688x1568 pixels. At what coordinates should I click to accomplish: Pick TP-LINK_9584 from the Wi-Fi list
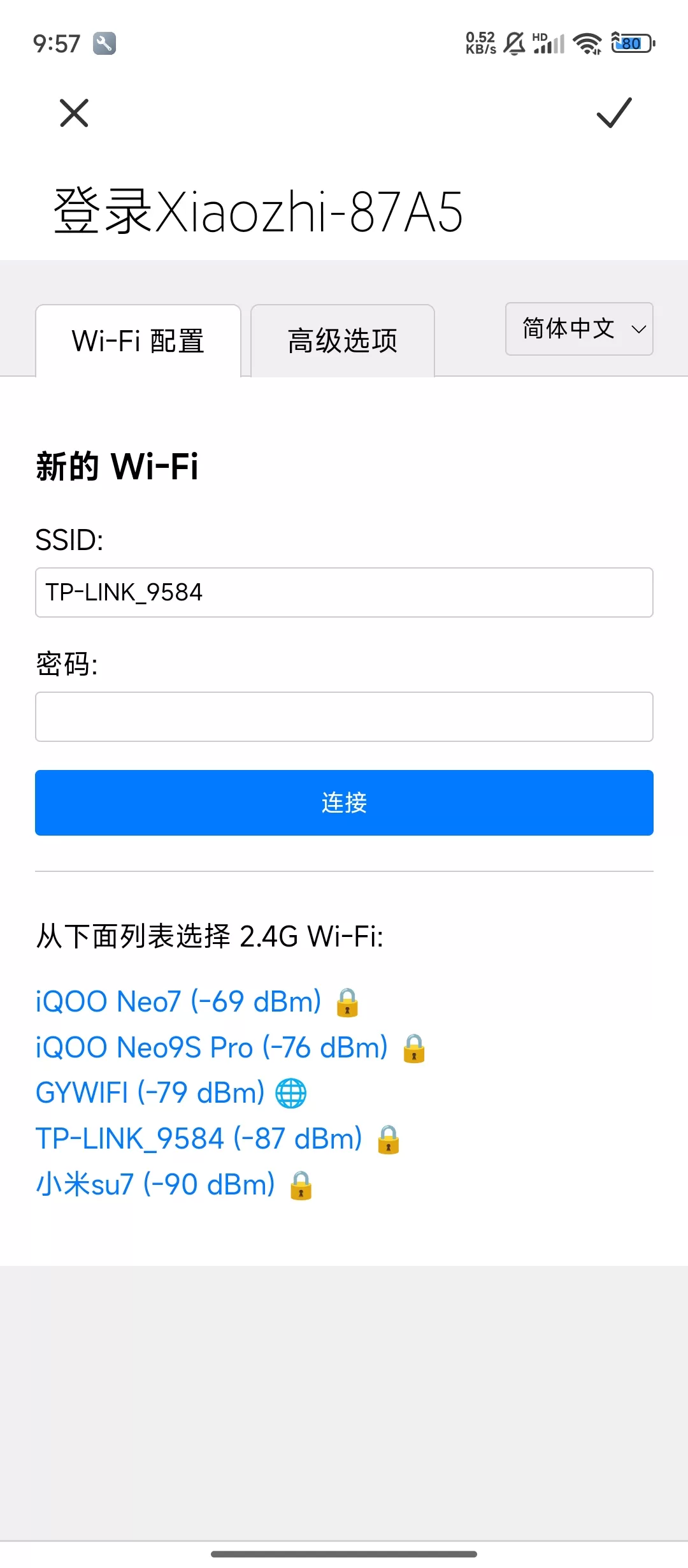199,1139
